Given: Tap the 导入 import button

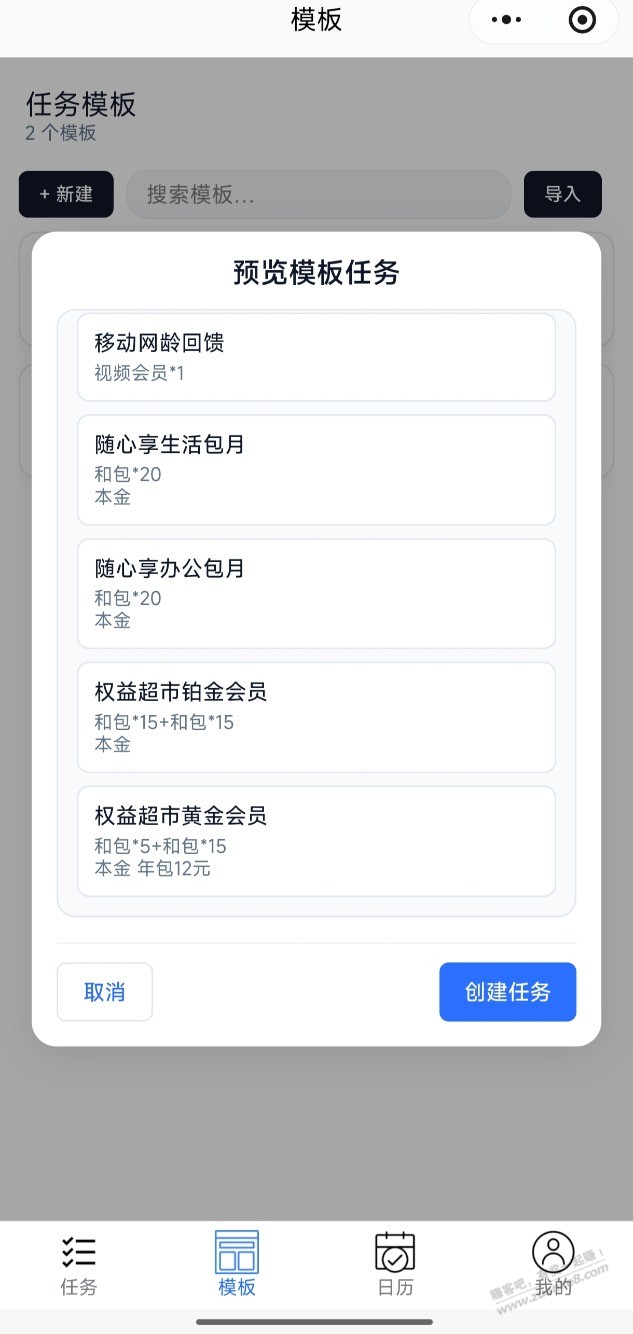Looking at the screenshot, I should [563, 194].
